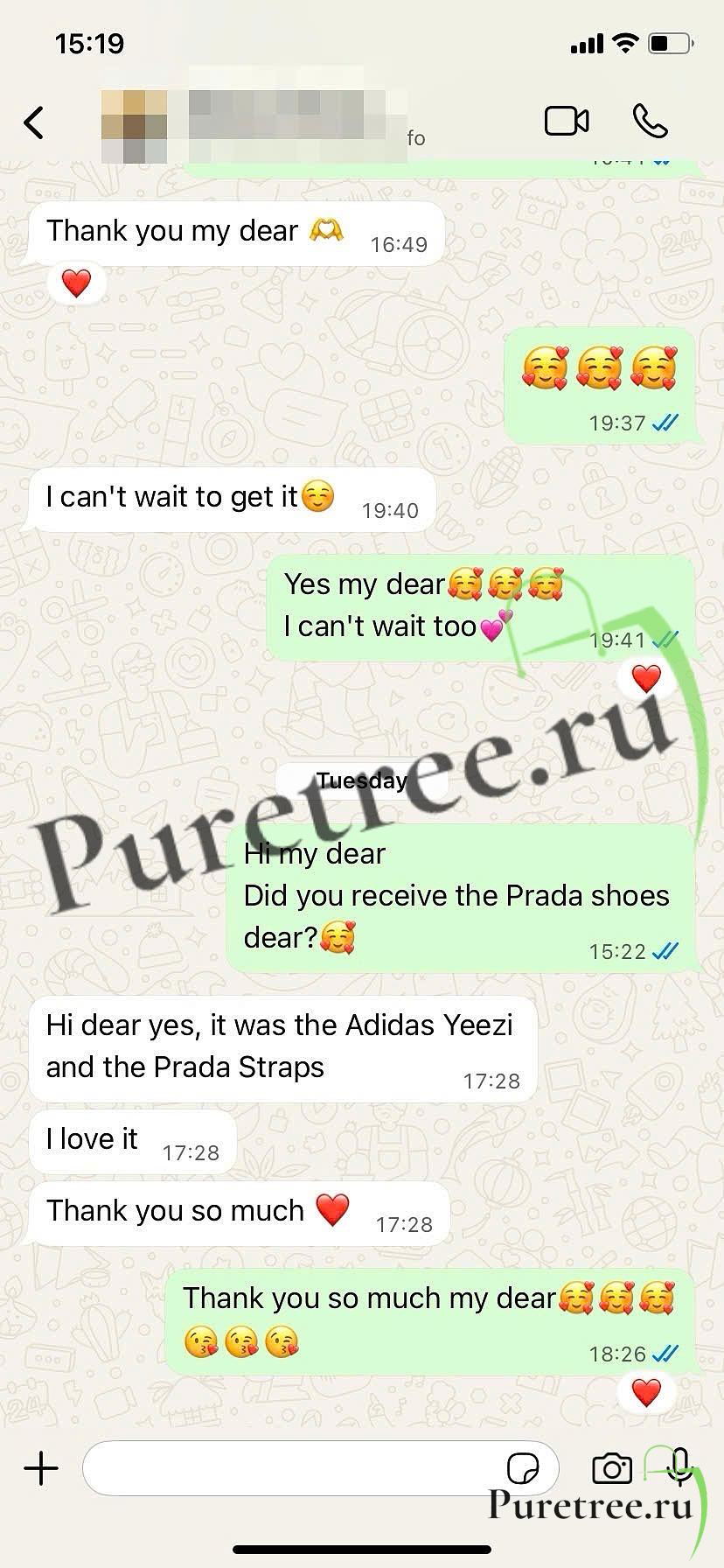Record a voice message

coord(679,1466)
